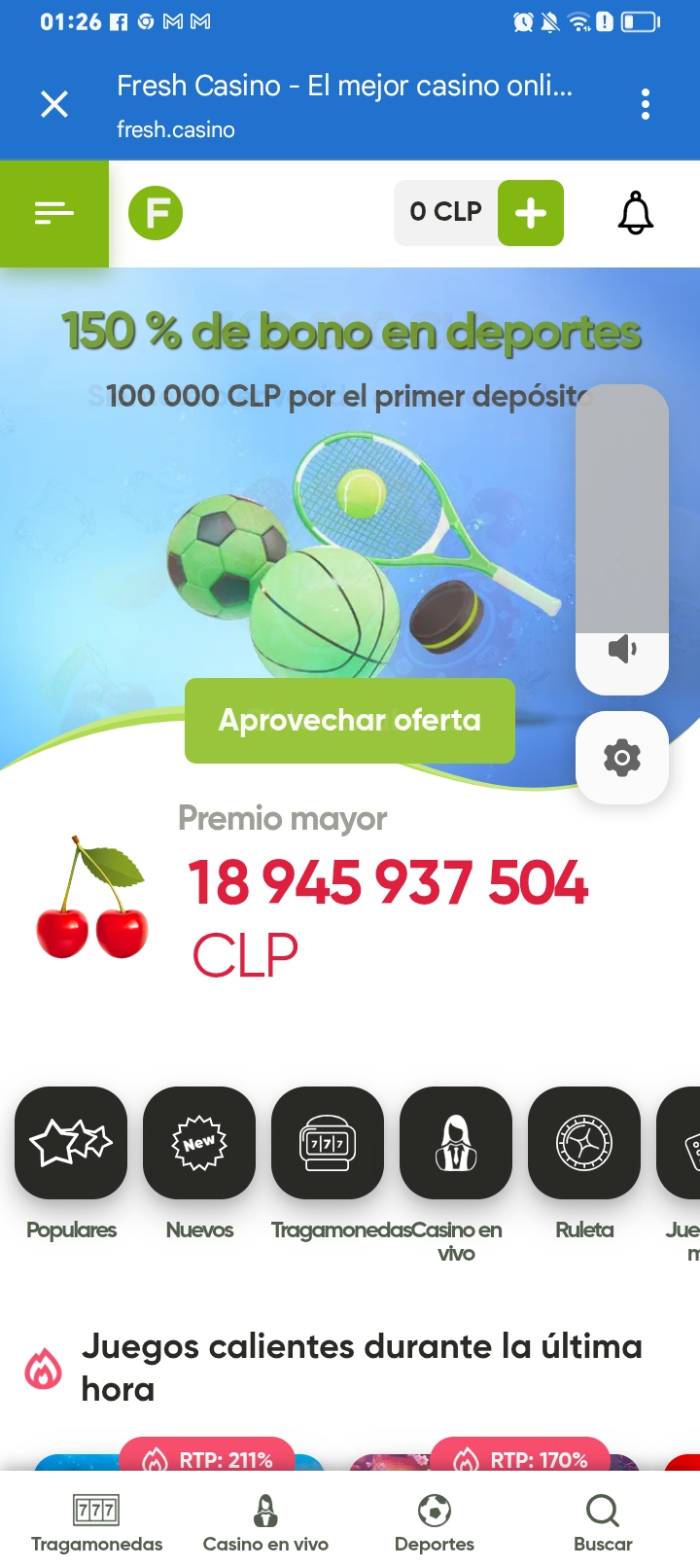The image size is (700, 1568).
Task: Open the side drawer menu
Action: click(54, 213)
